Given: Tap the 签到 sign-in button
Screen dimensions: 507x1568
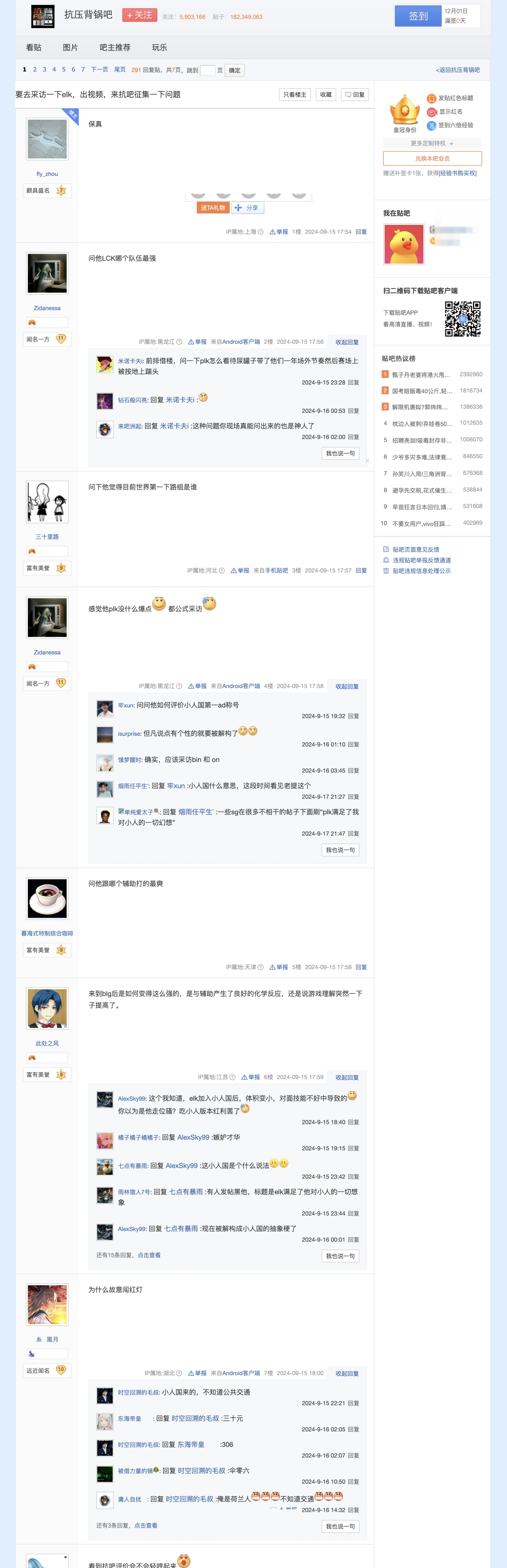Looking at the screenshot, I should coord(418,16).
